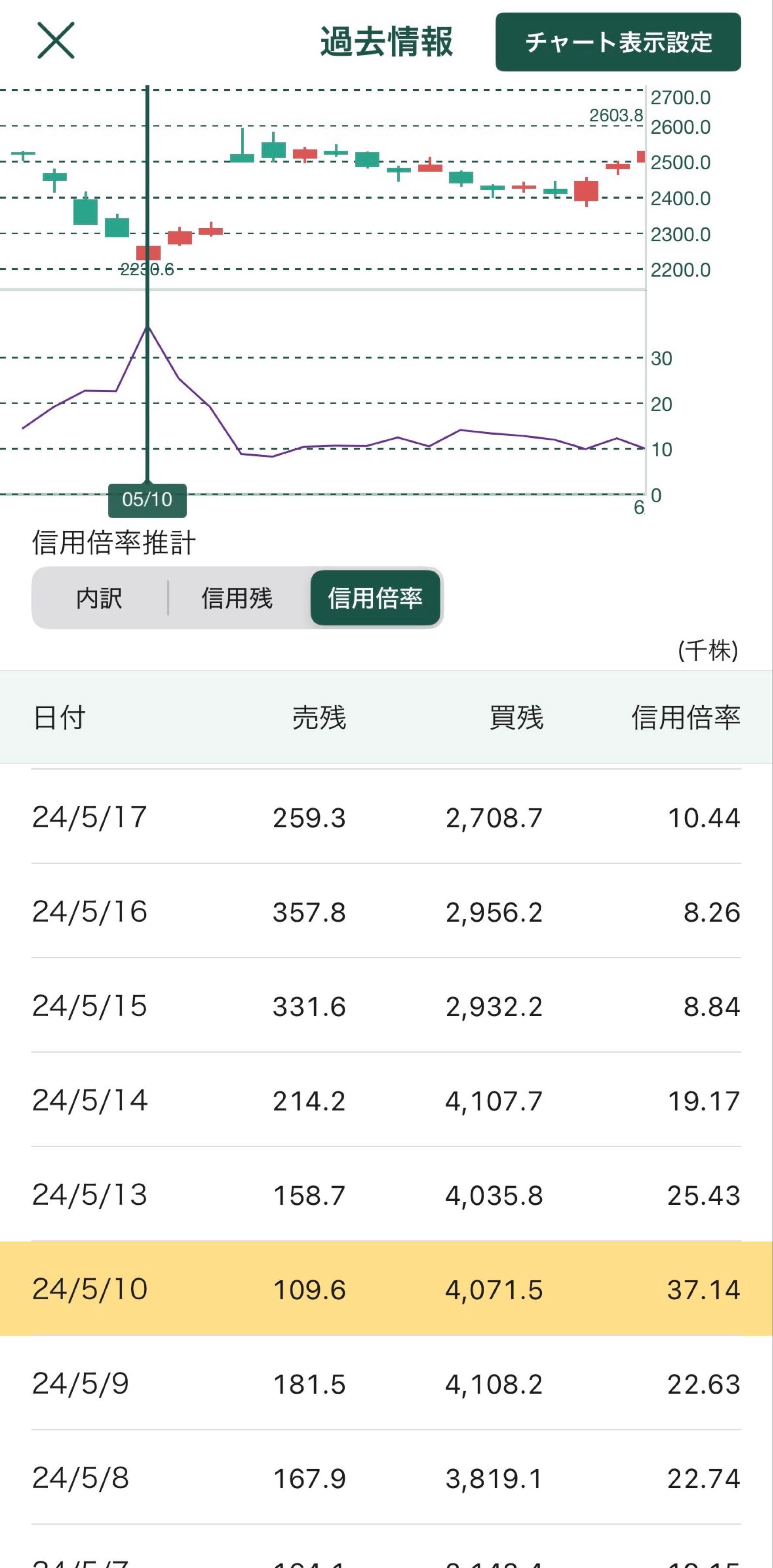773x1568 pixels.
Task: Close the 過去情報 screen
Action: 56,41
